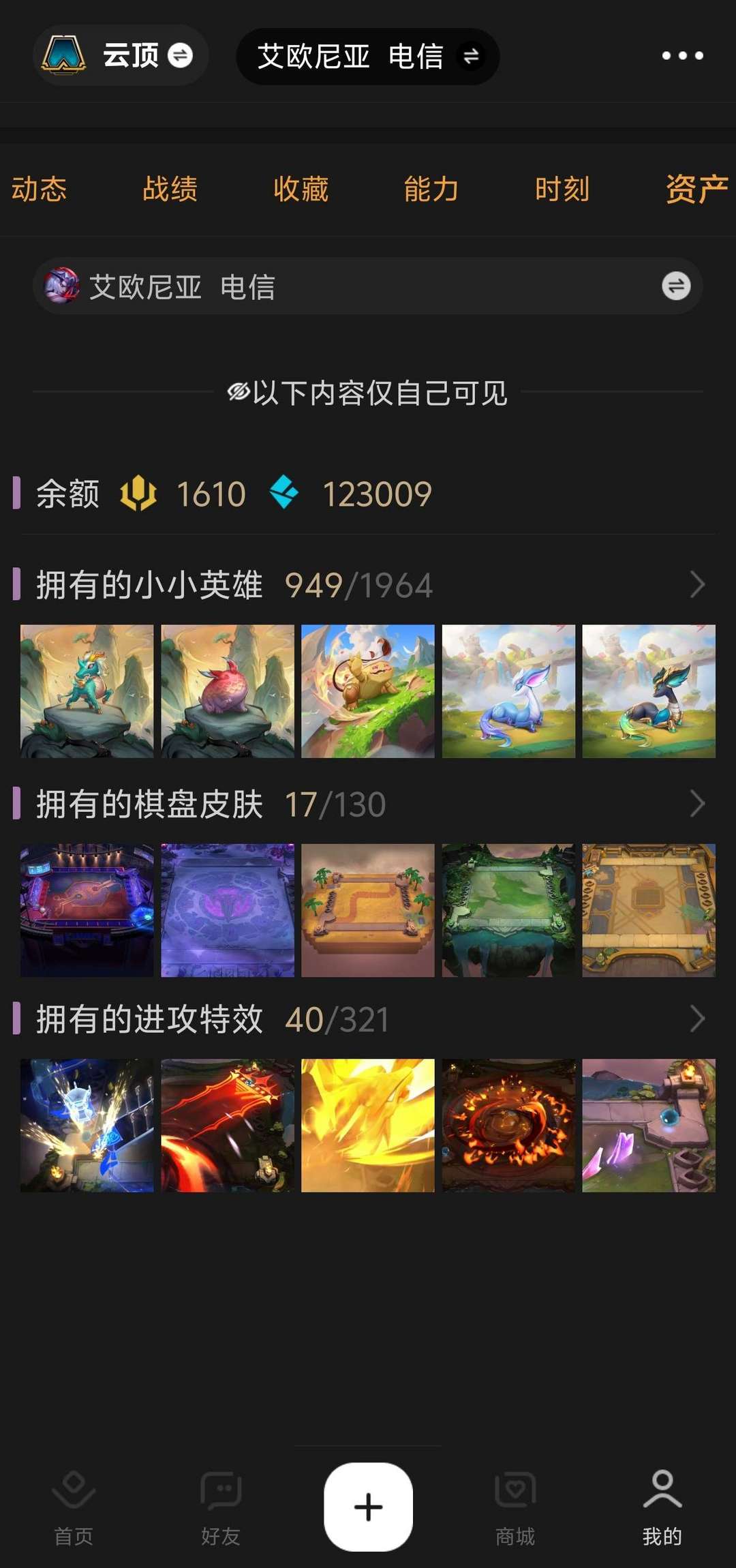
Task: Switch account in the 艾欧尼亚 电信 row
Action: [x=675, y=286]
